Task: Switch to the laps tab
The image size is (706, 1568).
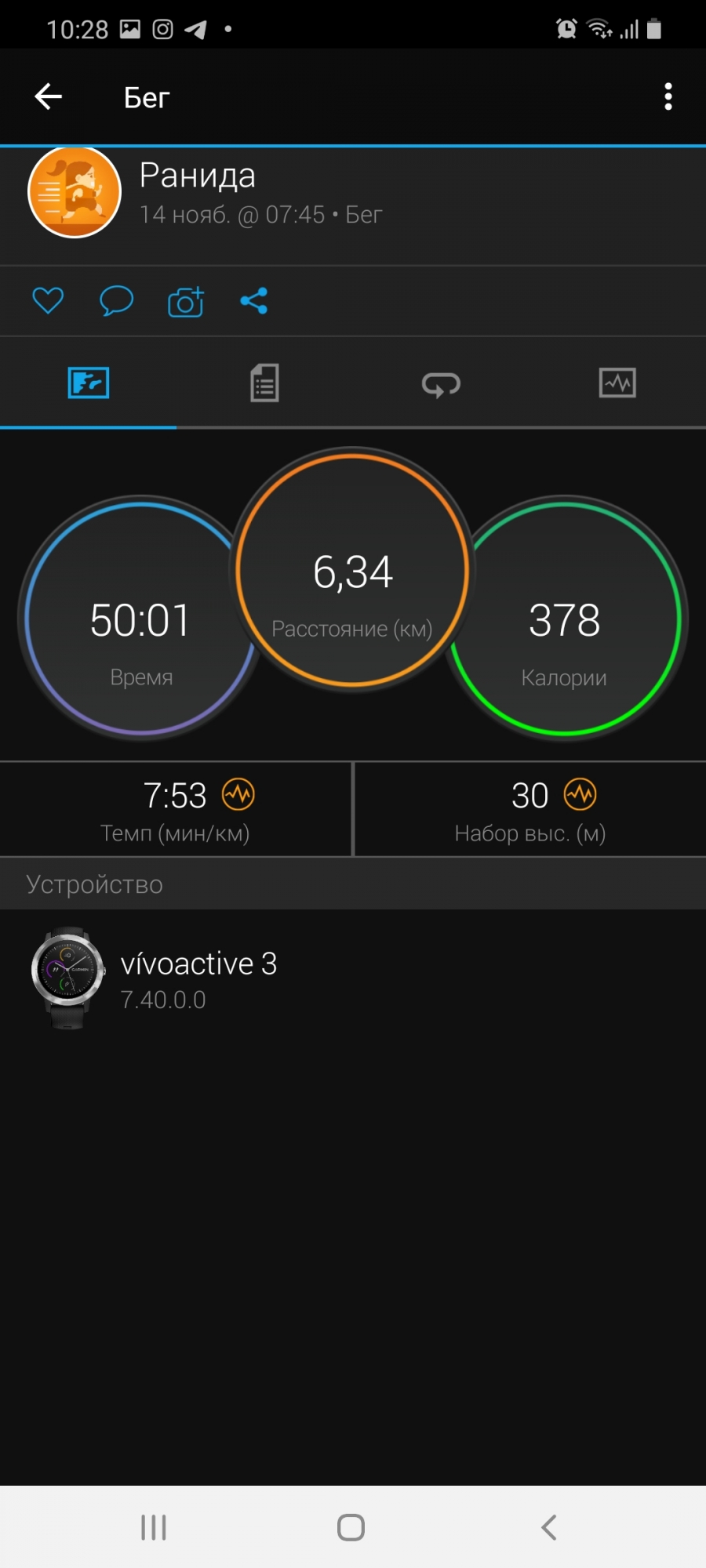Action: point(441,384)
